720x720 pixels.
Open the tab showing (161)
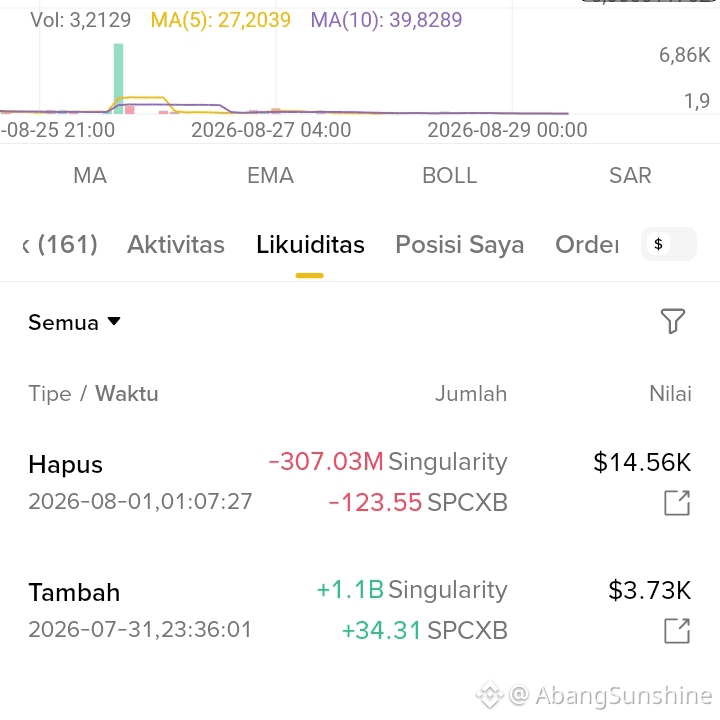[60, 244]
